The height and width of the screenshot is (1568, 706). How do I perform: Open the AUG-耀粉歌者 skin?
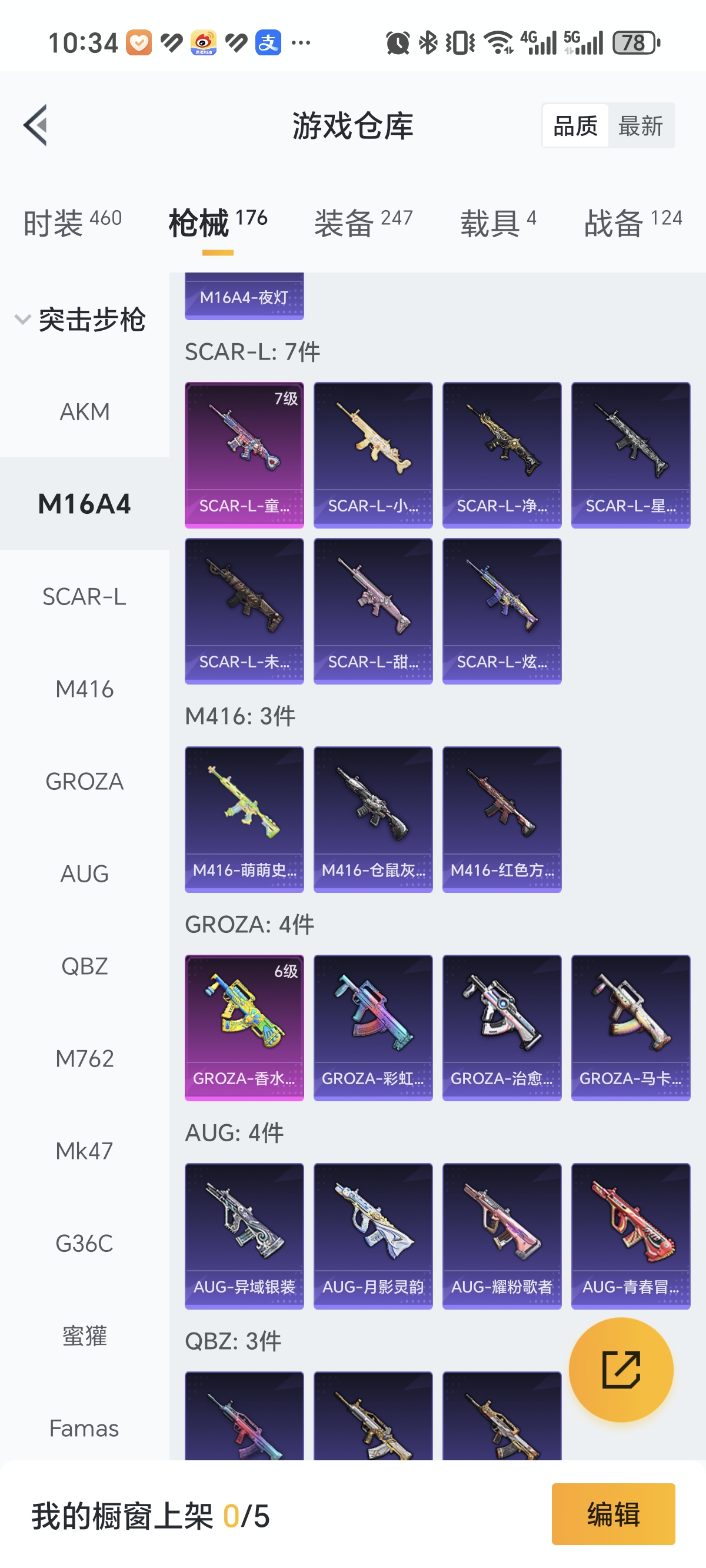[x=501, y=1235]
